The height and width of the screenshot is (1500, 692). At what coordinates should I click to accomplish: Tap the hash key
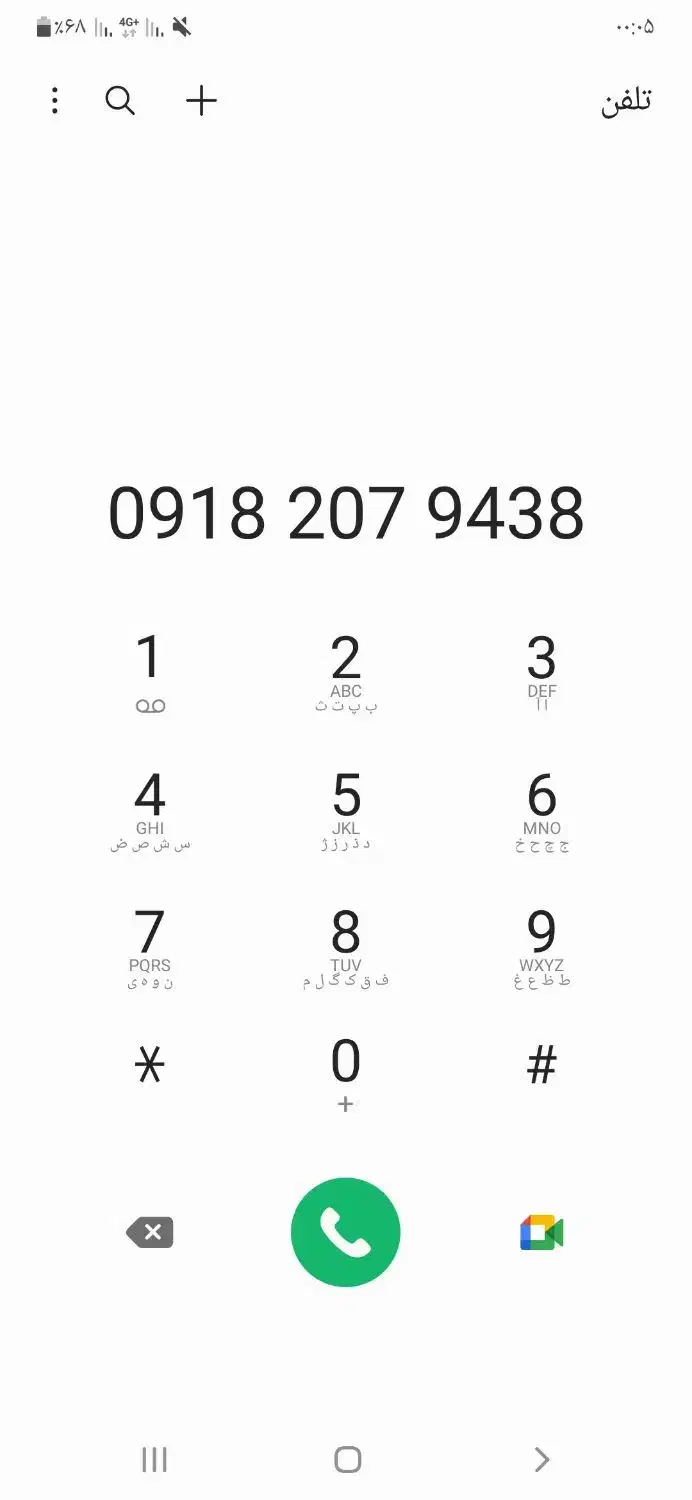click(x=541, y=1067)
